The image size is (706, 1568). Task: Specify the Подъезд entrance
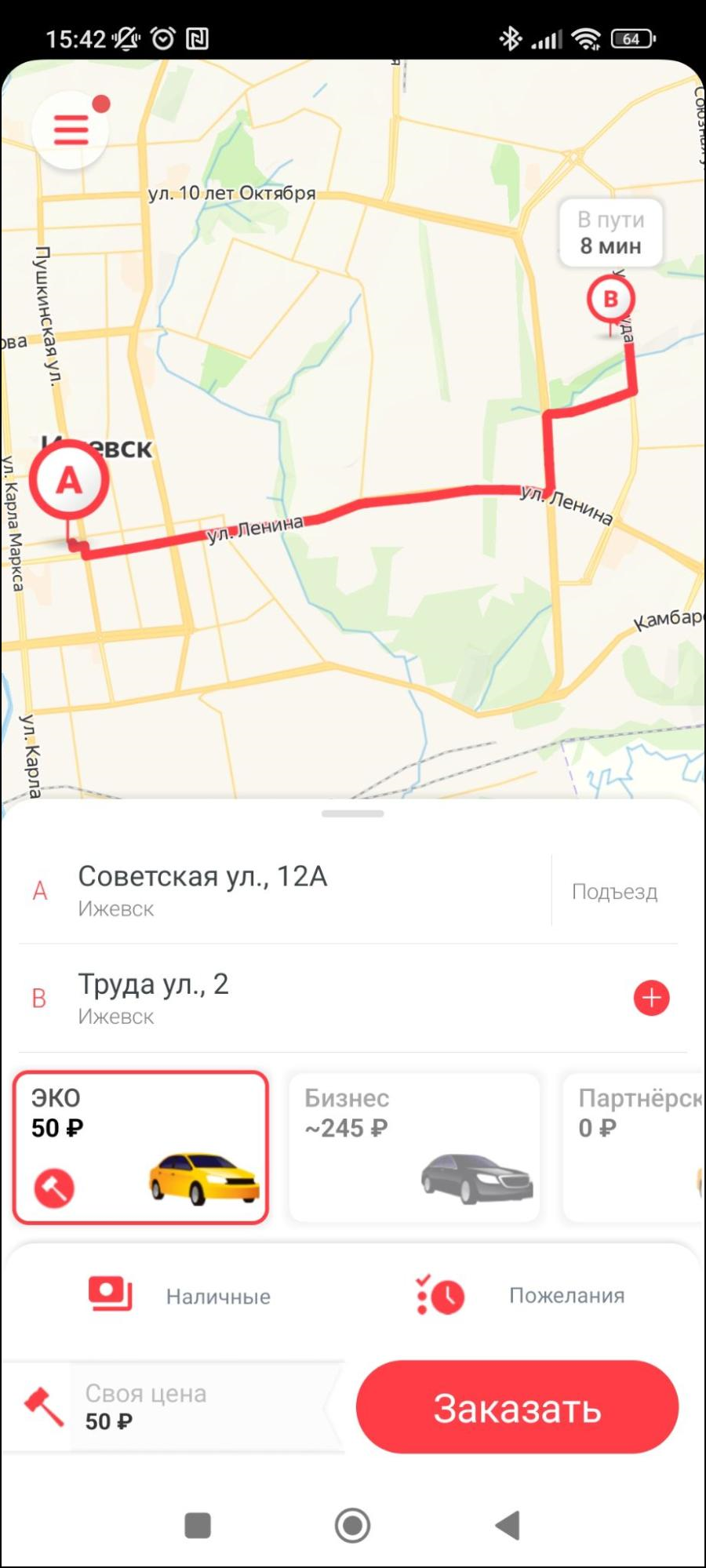[614, 892]
